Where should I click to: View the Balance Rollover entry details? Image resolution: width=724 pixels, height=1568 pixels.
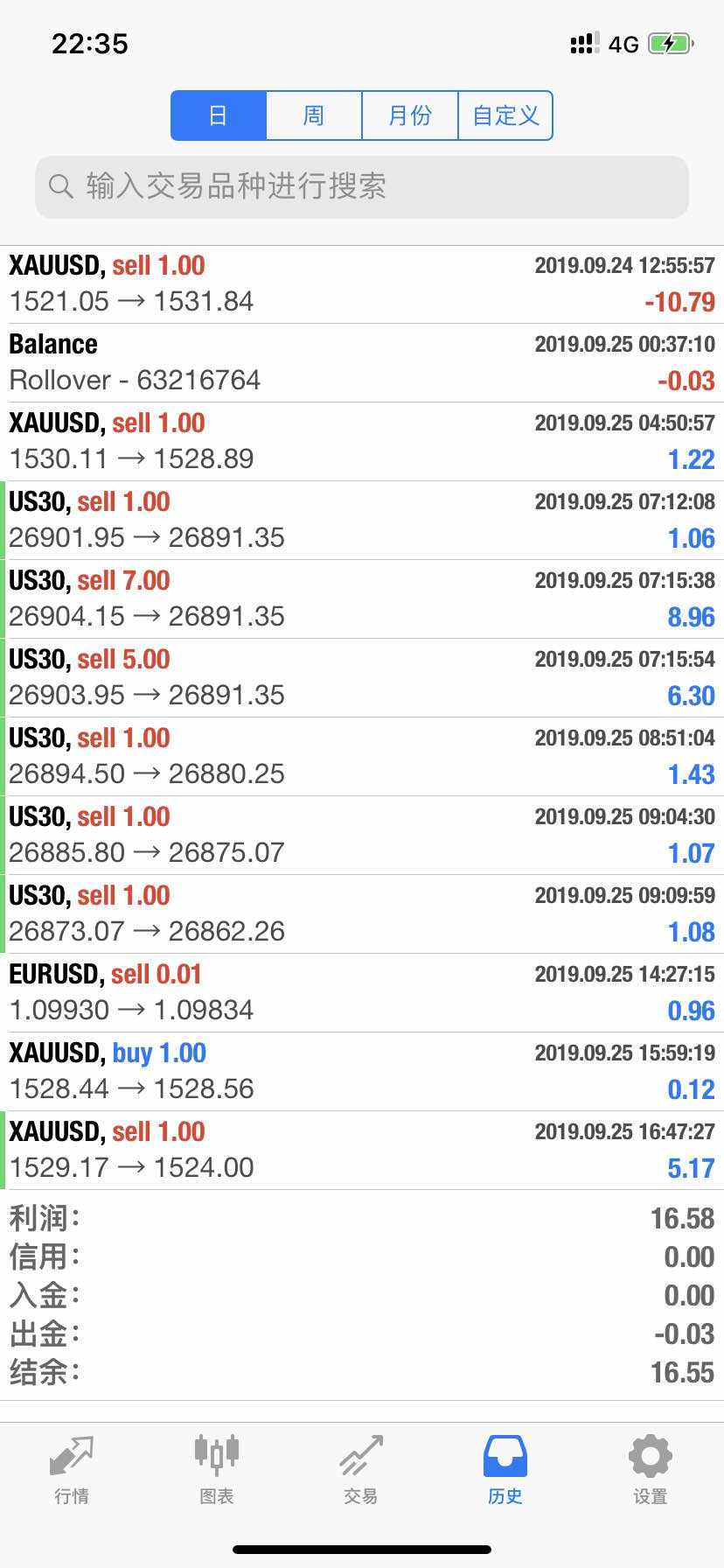pos(362,363)
